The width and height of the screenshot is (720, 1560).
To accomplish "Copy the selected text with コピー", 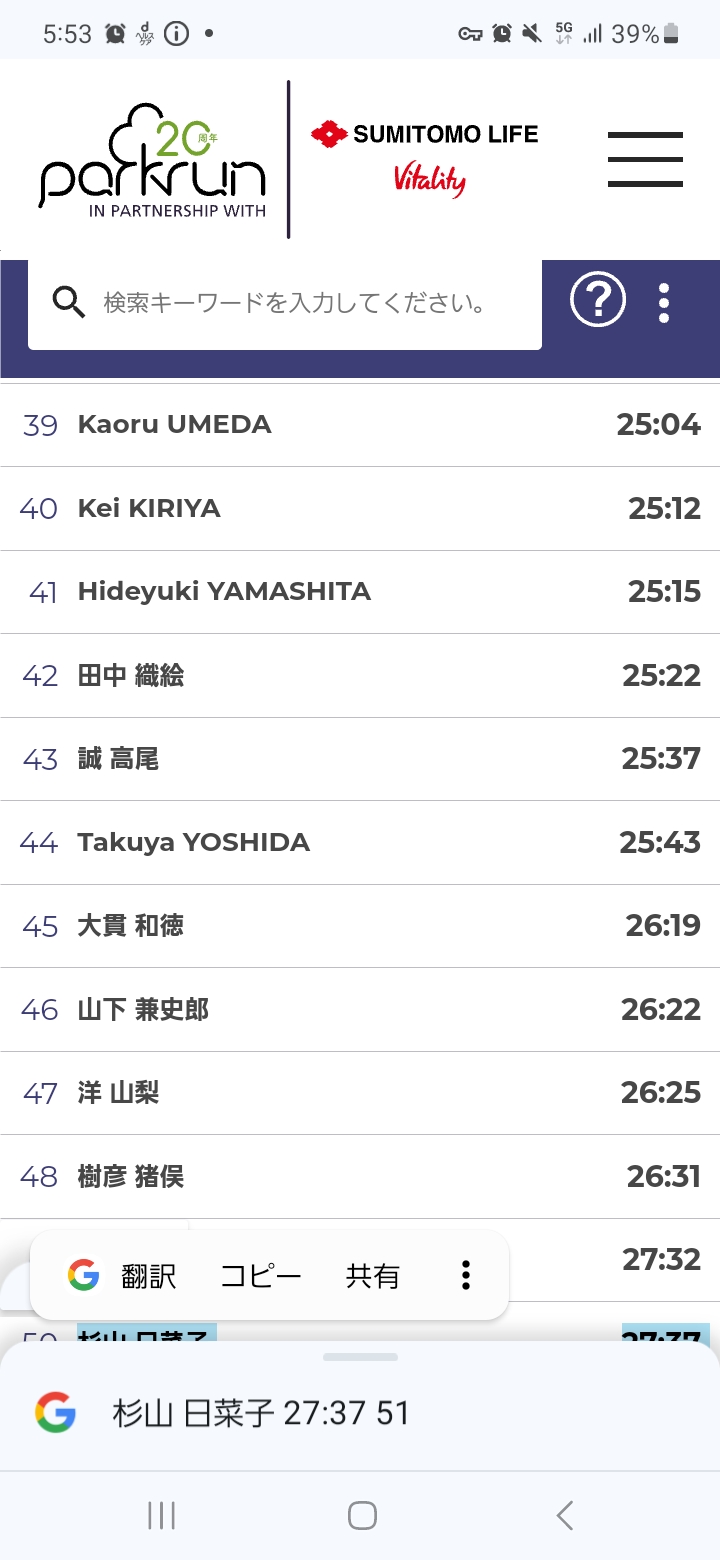I will (261, 1276).
